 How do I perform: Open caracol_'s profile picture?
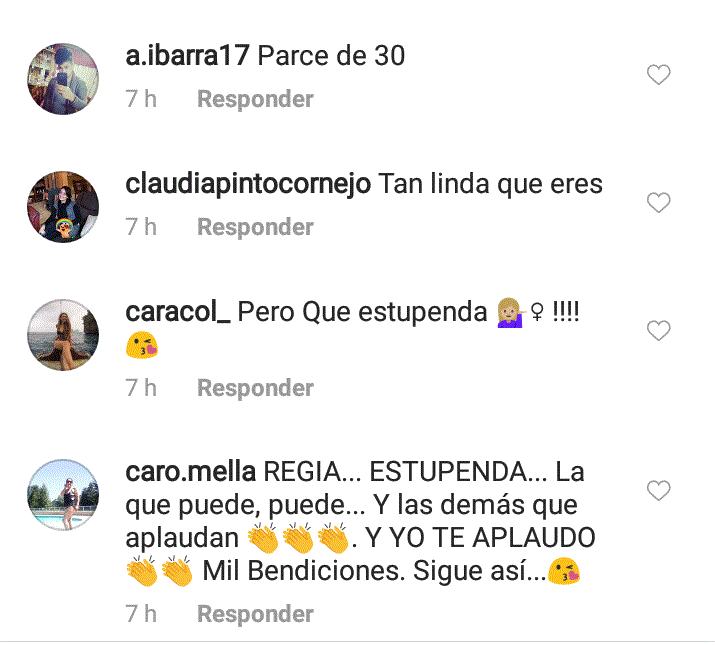point(62,335)
